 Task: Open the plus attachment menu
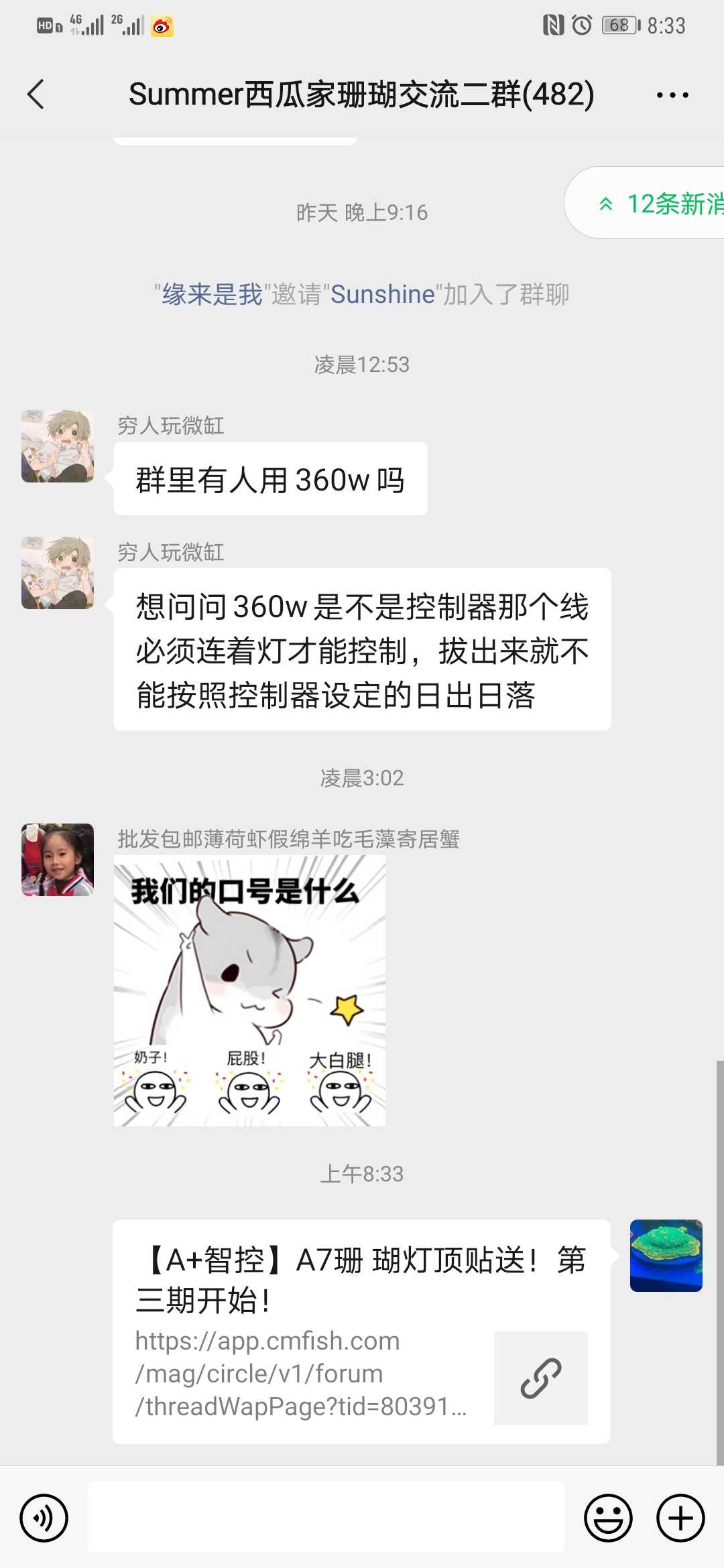click(x=680, y=1518)
